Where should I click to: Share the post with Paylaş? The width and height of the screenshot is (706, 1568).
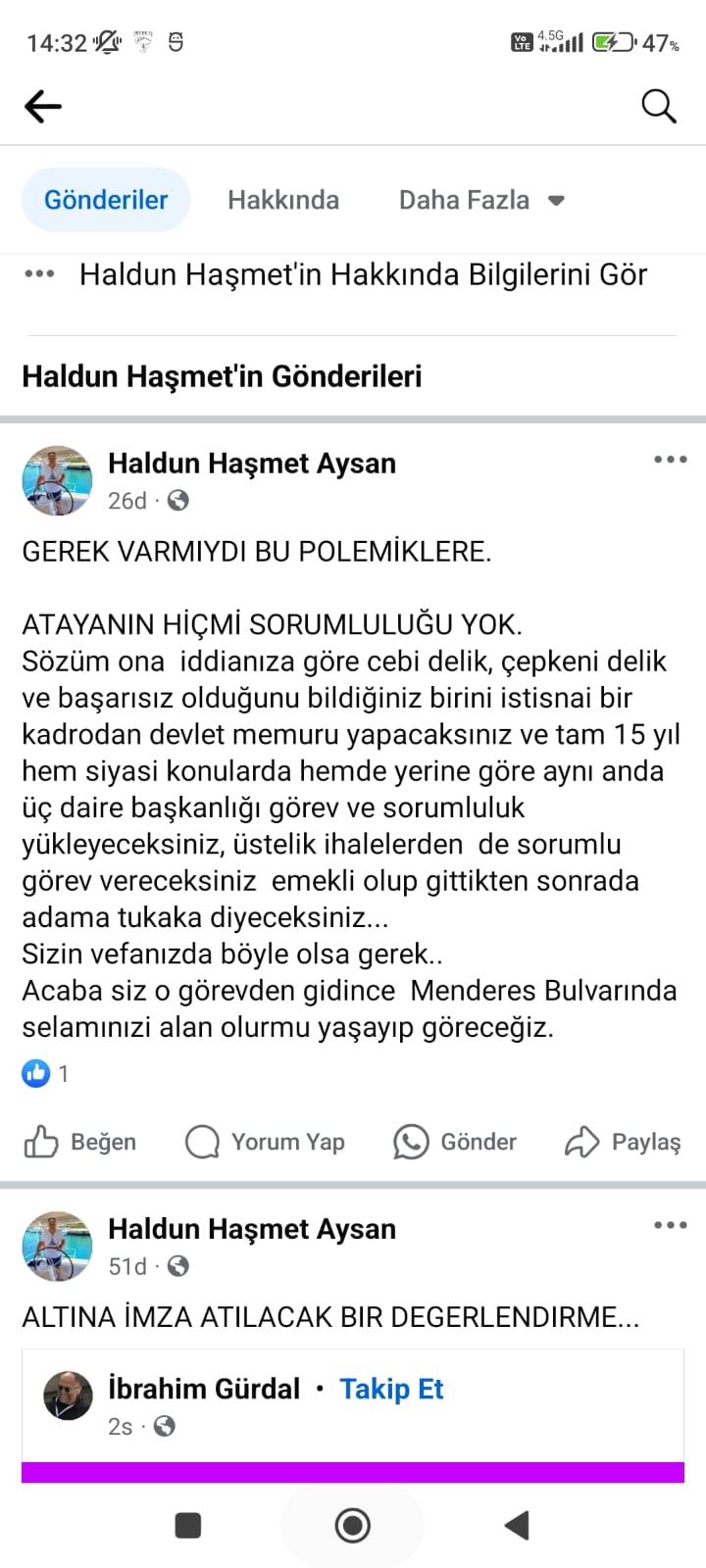pos(623,1142)
